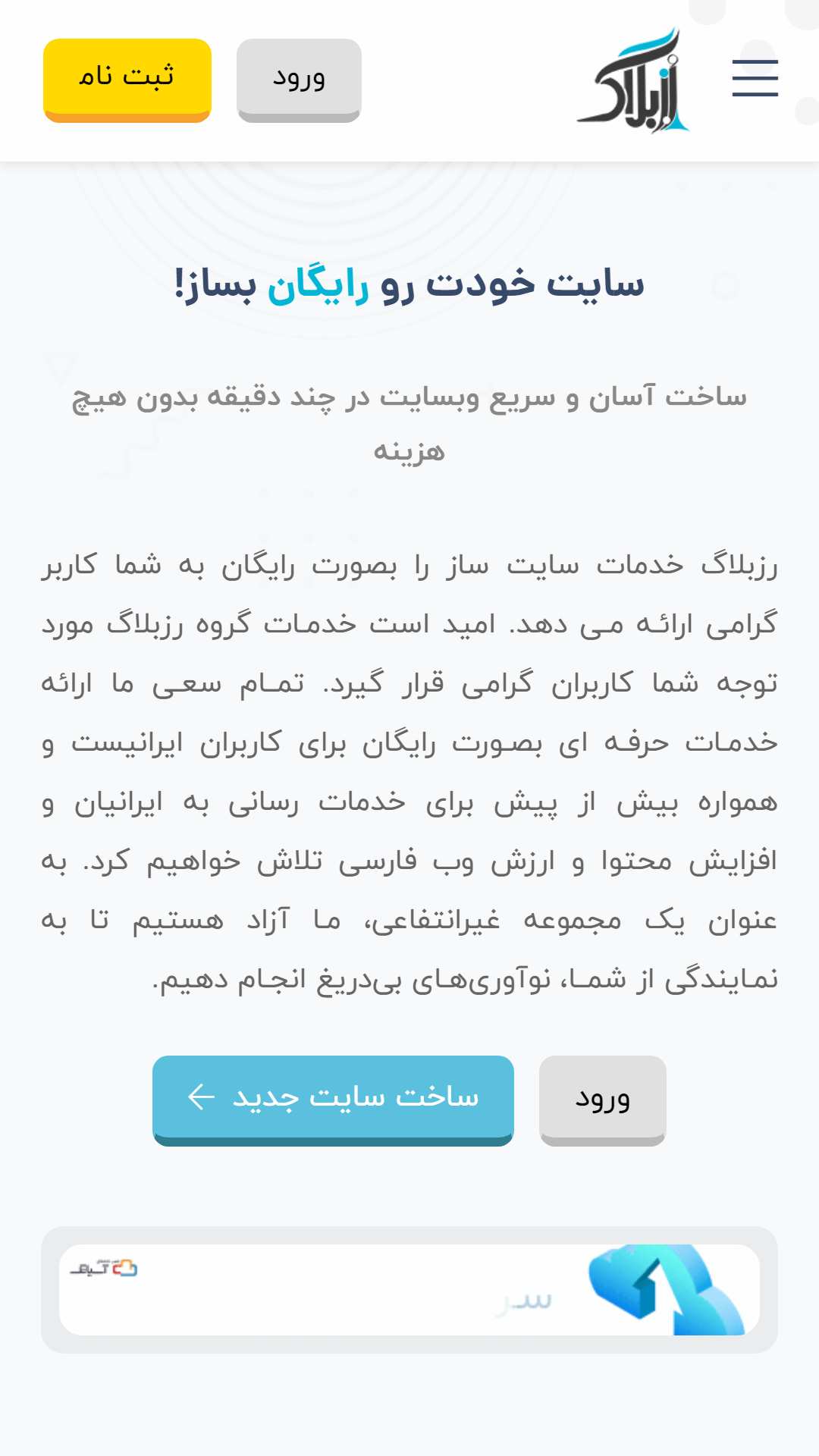This screenshot has width=819, height=1456.
Task: Tap ساخت سایت جدید button
Action: (x=333, y=1100)
